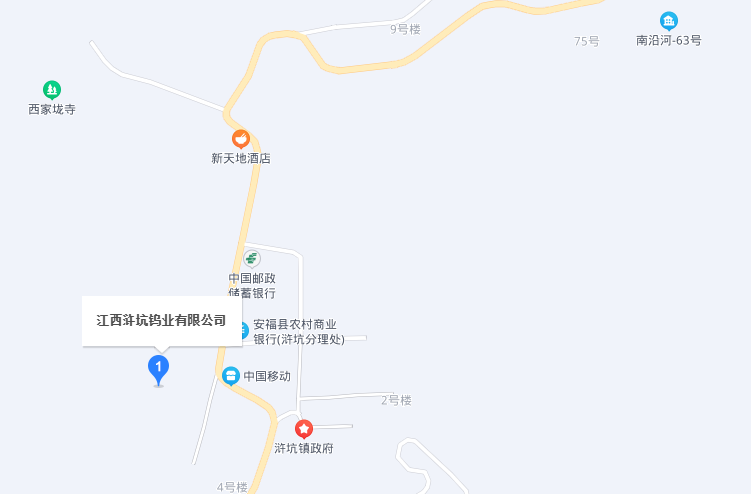Image resolution: width=751 pixels, height=494 pixels.
Task: Select the 西家垅寺 park marker
Action: tap(52, 90)
